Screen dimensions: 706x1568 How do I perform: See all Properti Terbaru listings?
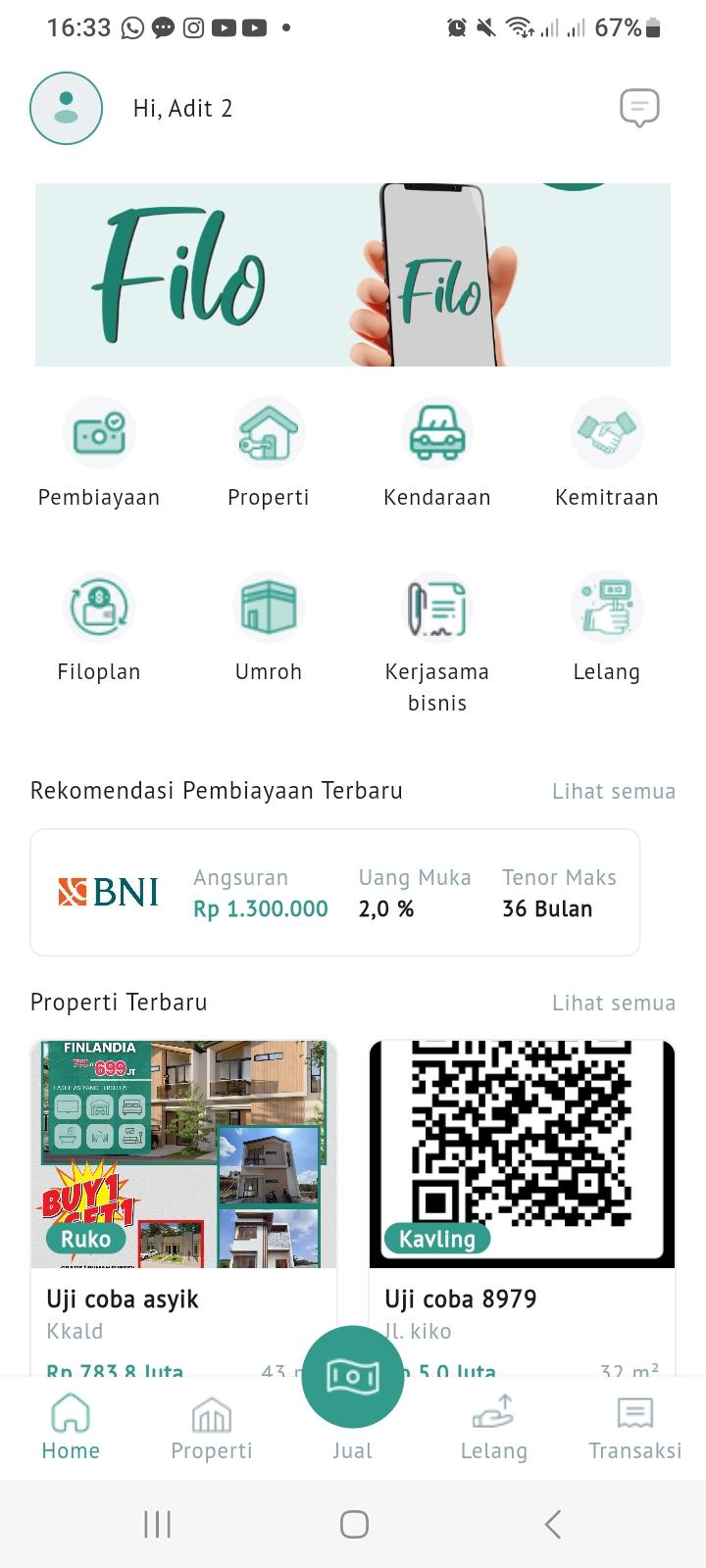click(613, 1003)
